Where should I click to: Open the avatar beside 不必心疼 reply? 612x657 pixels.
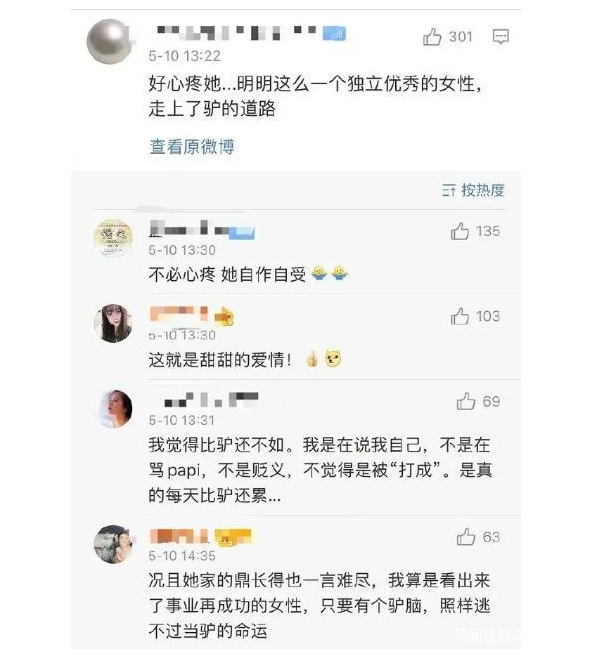click(112, 238)
